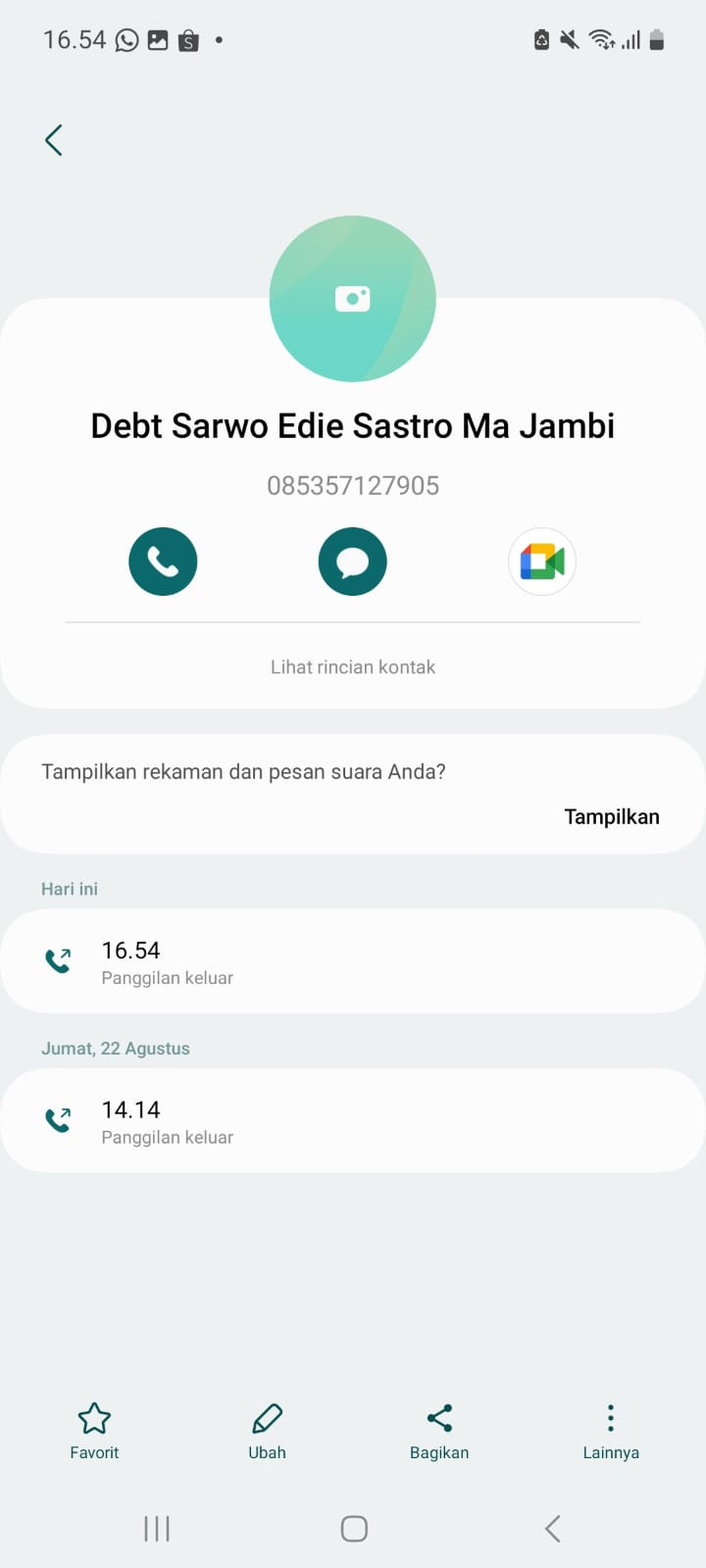706x1568 pixels.
Task: Expand contact details with Lihat rincian kontak
Action: point(353,666)
